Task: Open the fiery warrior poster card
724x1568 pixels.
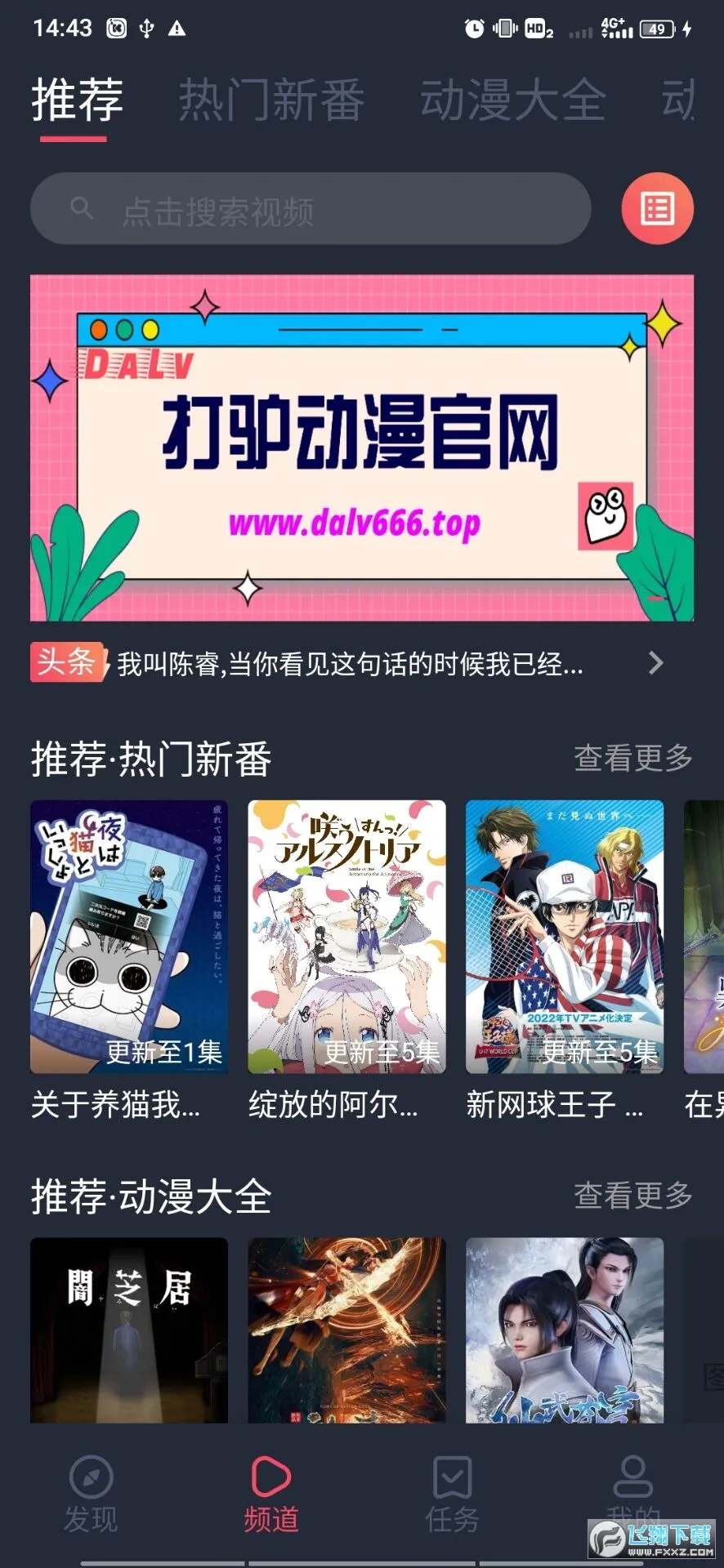Action: 346,1330
